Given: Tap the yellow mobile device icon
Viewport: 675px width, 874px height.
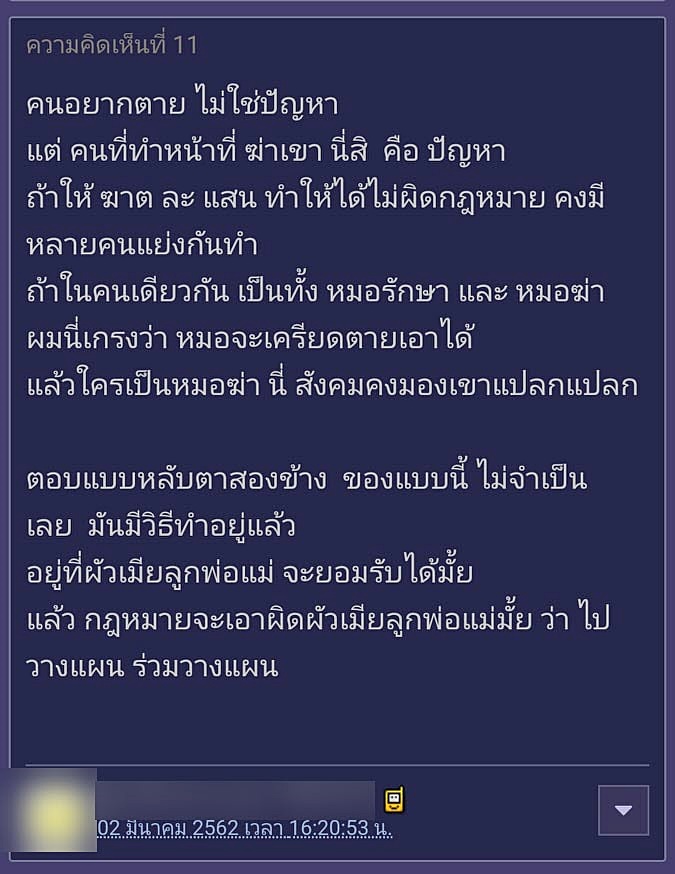Looking at the screenshot, I should click(x=395, y=800).
